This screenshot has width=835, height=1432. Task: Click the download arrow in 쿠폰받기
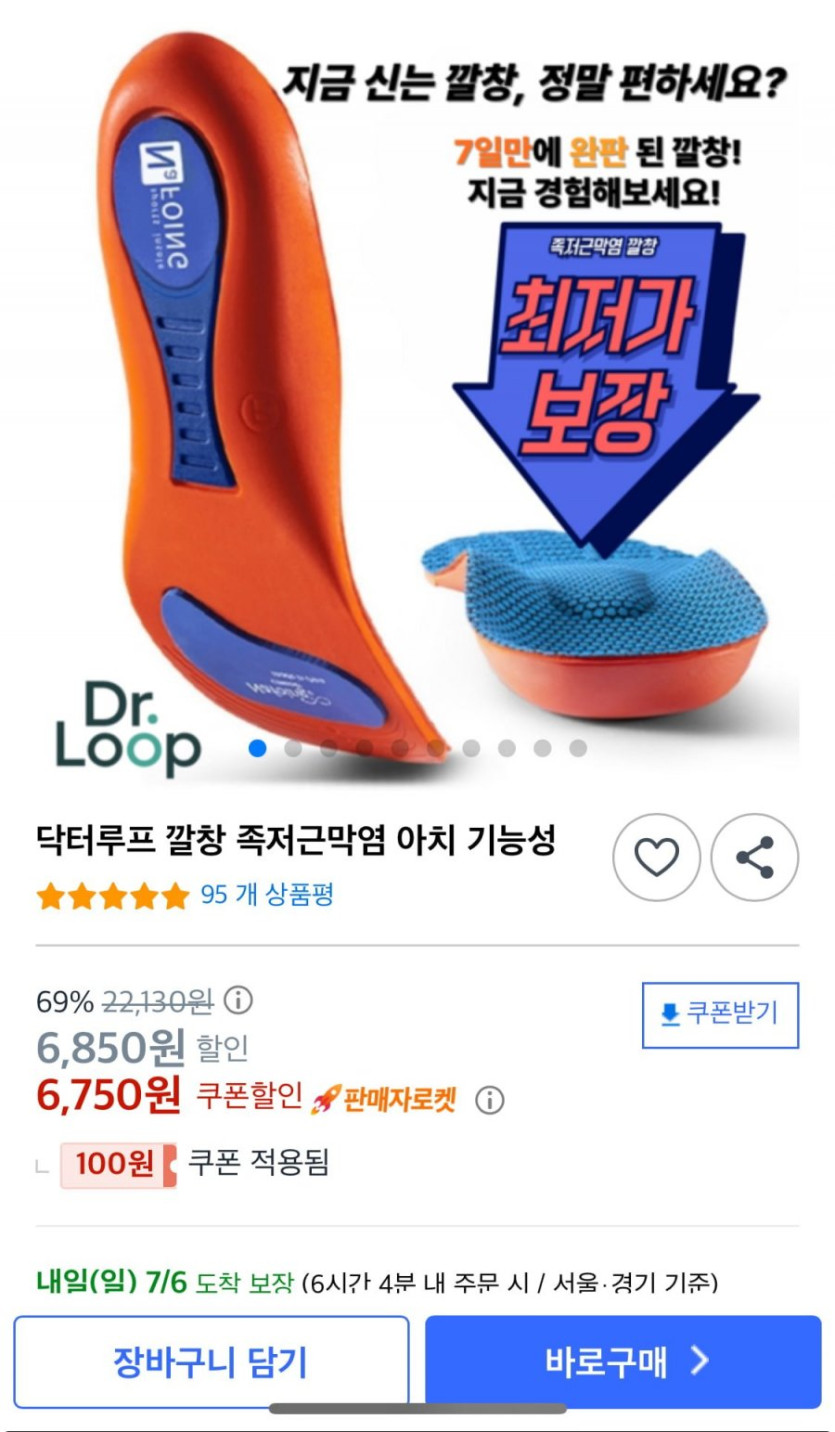coord(668,1016)
